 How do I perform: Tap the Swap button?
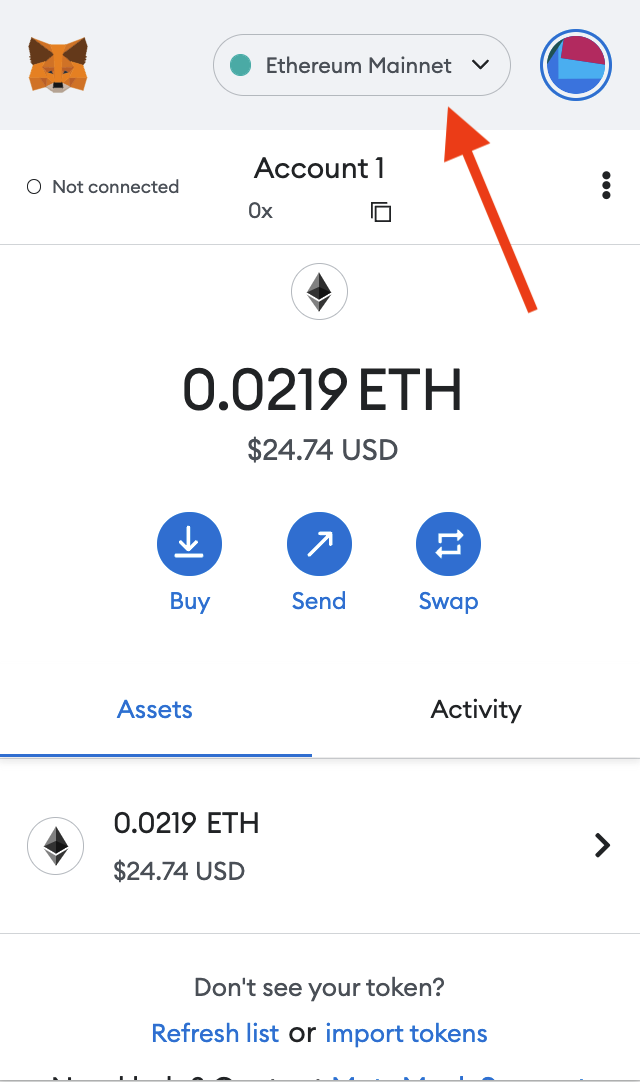point(448,544)
